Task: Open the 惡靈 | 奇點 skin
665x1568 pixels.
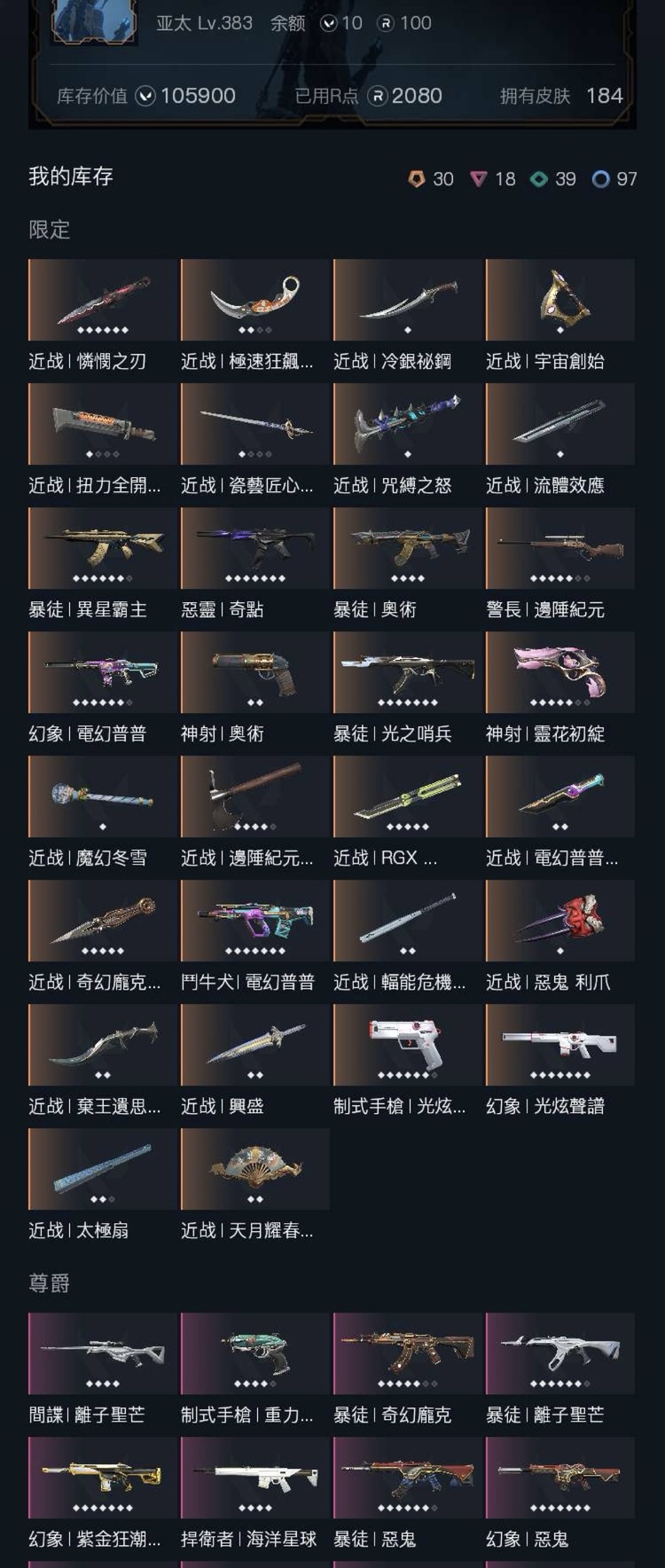Action: coord(255,549)
